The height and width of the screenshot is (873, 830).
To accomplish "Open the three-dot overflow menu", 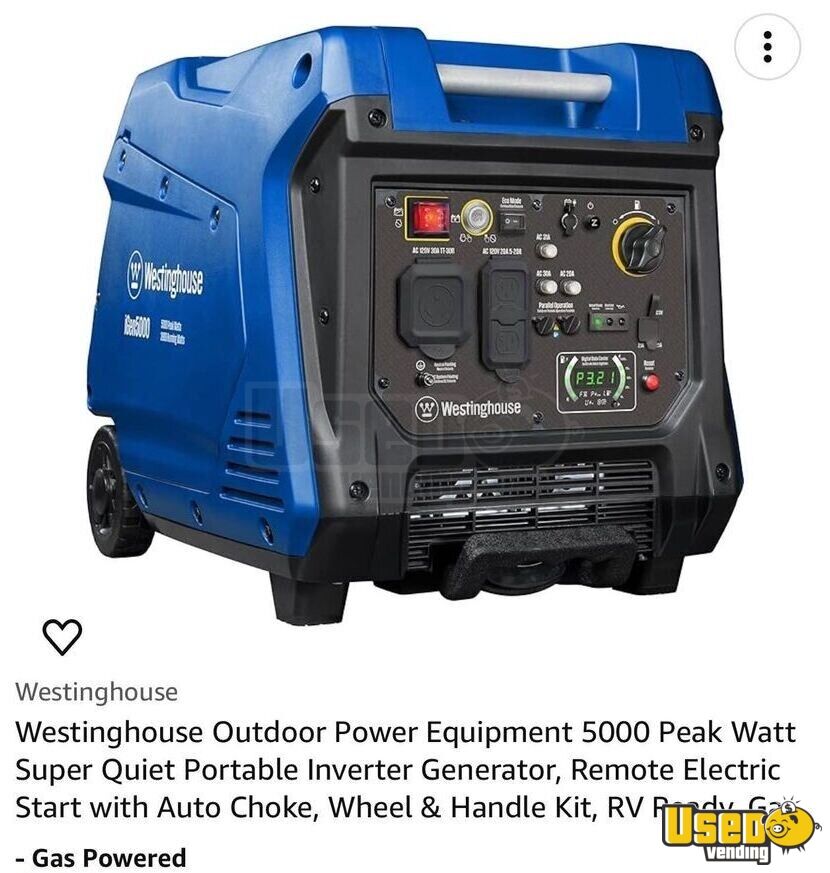I will coord(766,46).
